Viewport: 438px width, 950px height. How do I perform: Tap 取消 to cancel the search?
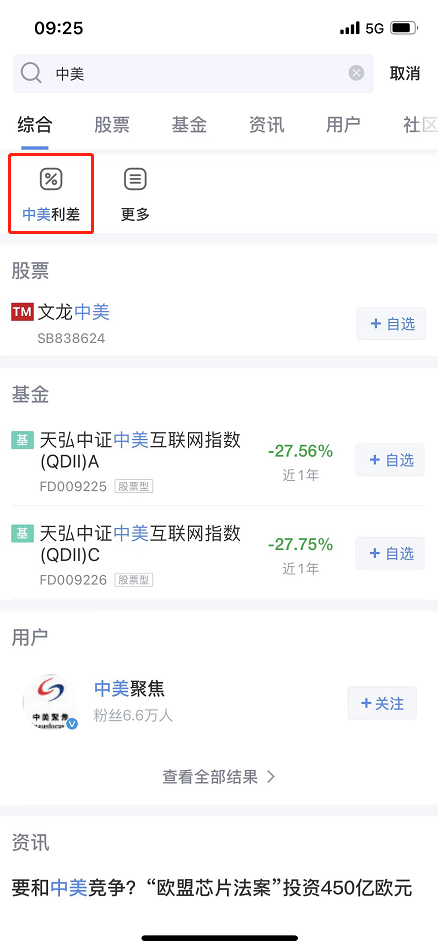tap(405, 74)
